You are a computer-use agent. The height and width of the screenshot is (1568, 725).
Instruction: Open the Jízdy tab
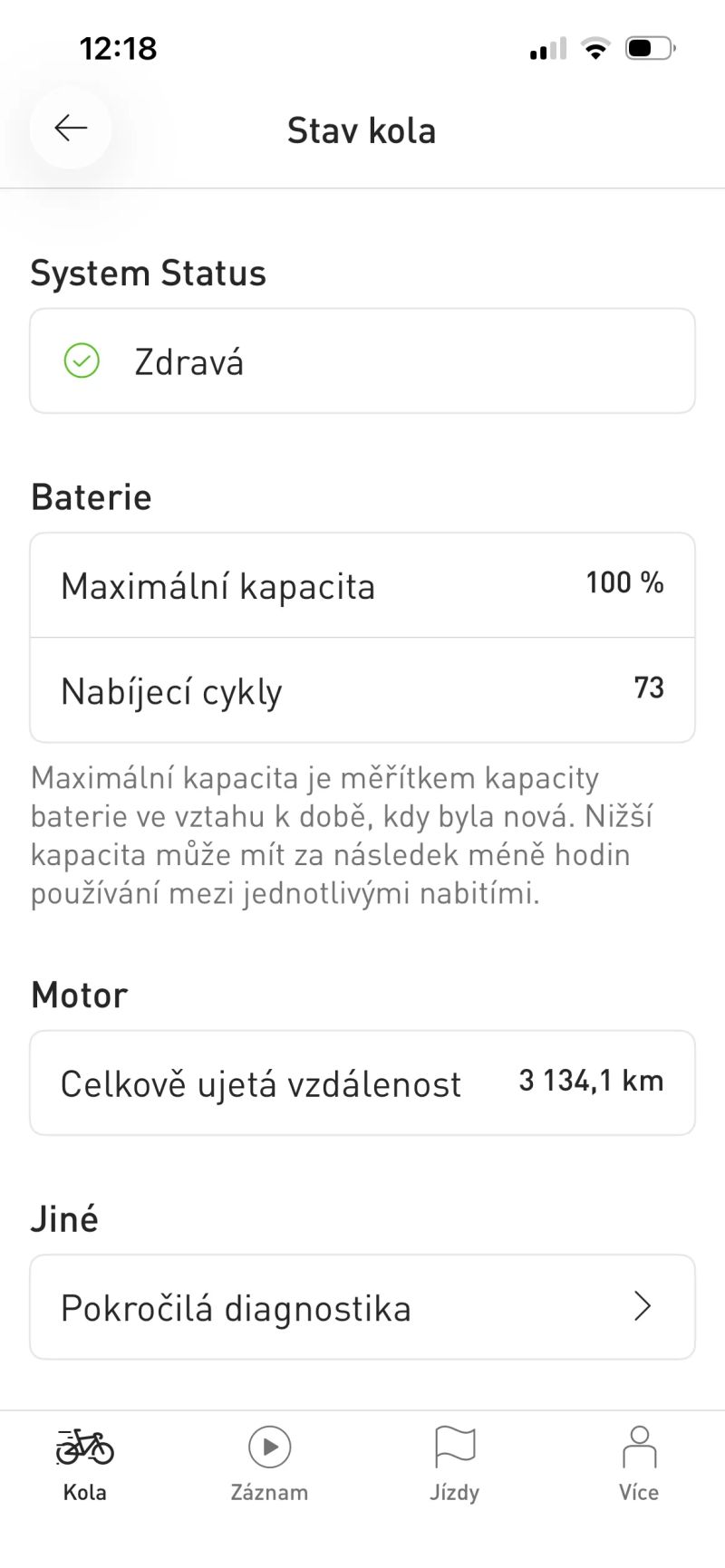pyautogui.click(x=454, y=1464)
